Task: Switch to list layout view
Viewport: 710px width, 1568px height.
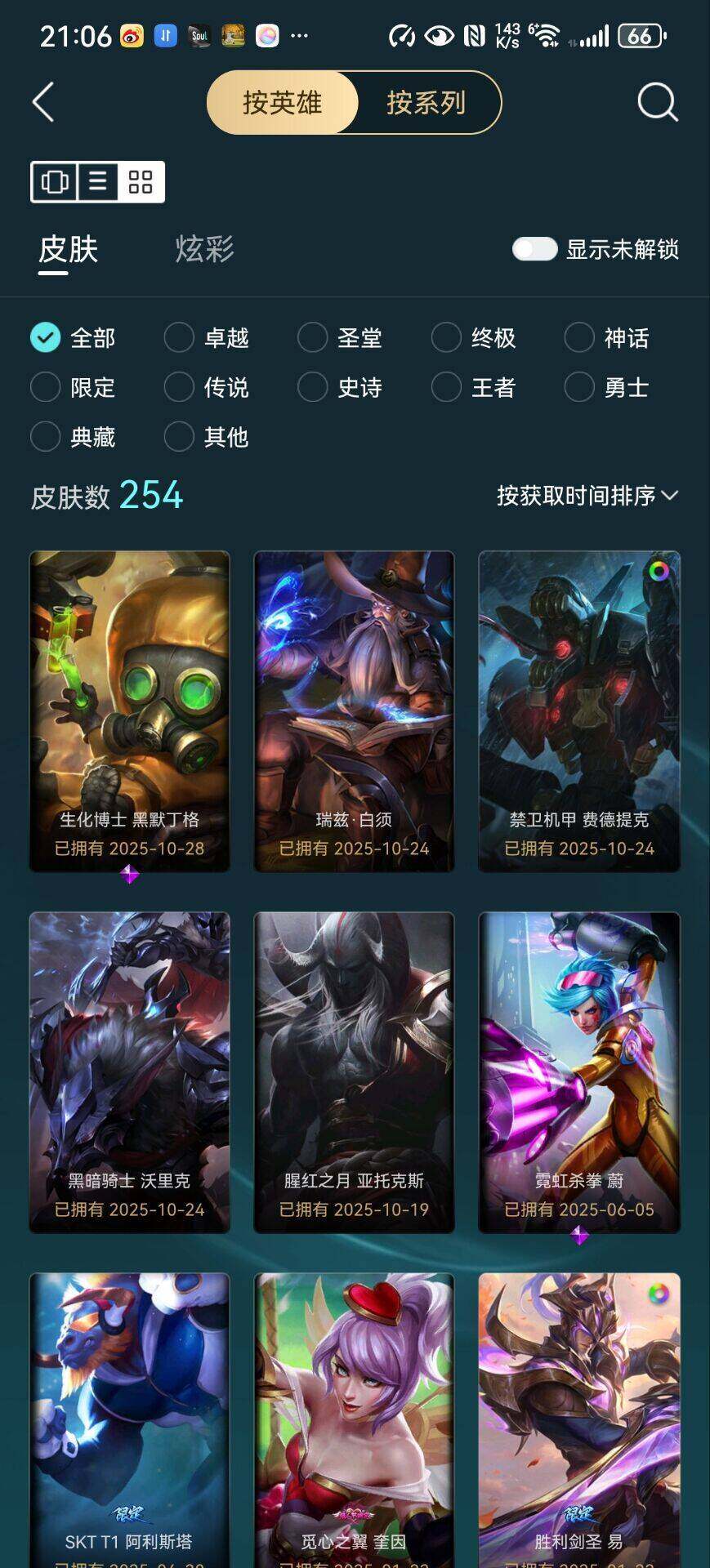Action: pos(98,181)
